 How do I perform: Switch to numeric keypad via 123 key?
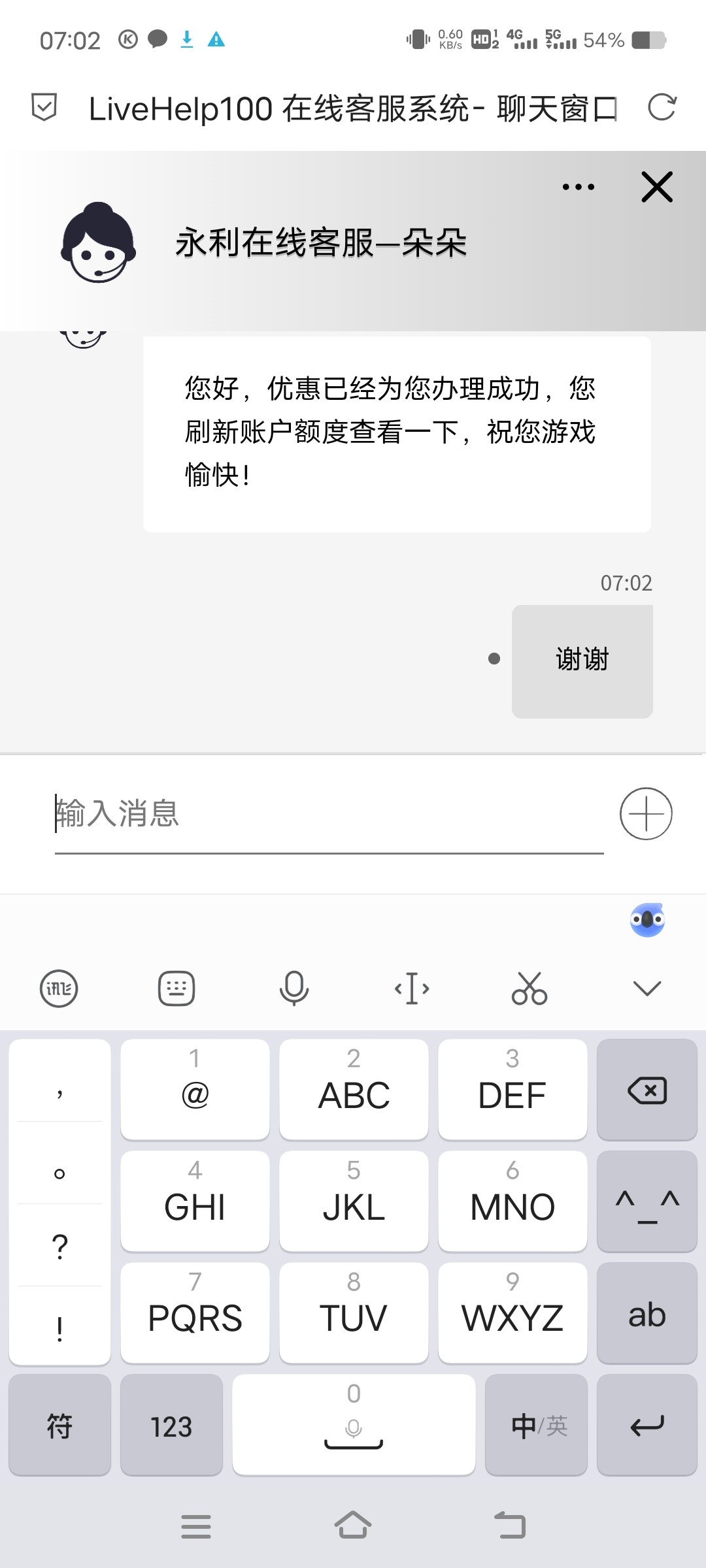point(171,1426)
